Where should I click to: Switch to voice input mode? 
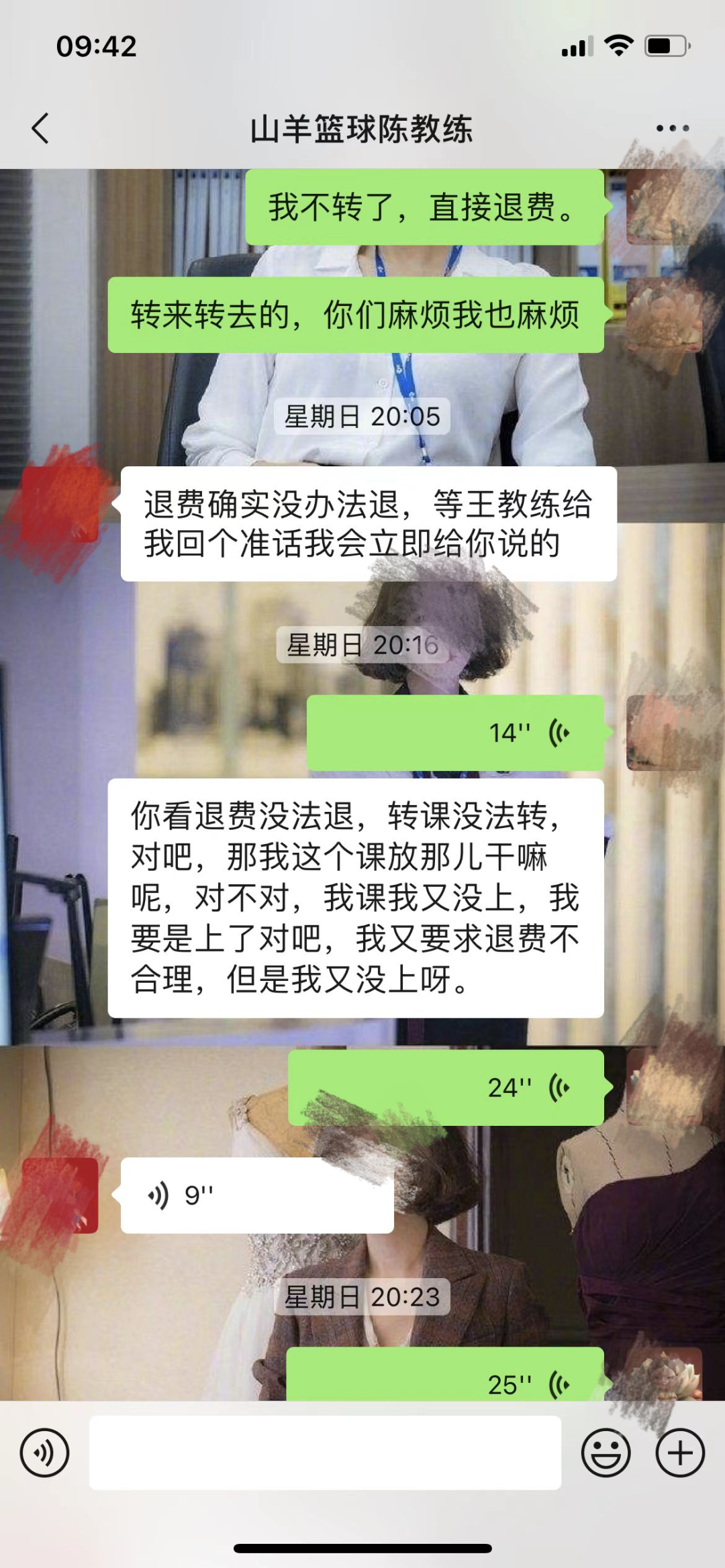[44, 1453]
